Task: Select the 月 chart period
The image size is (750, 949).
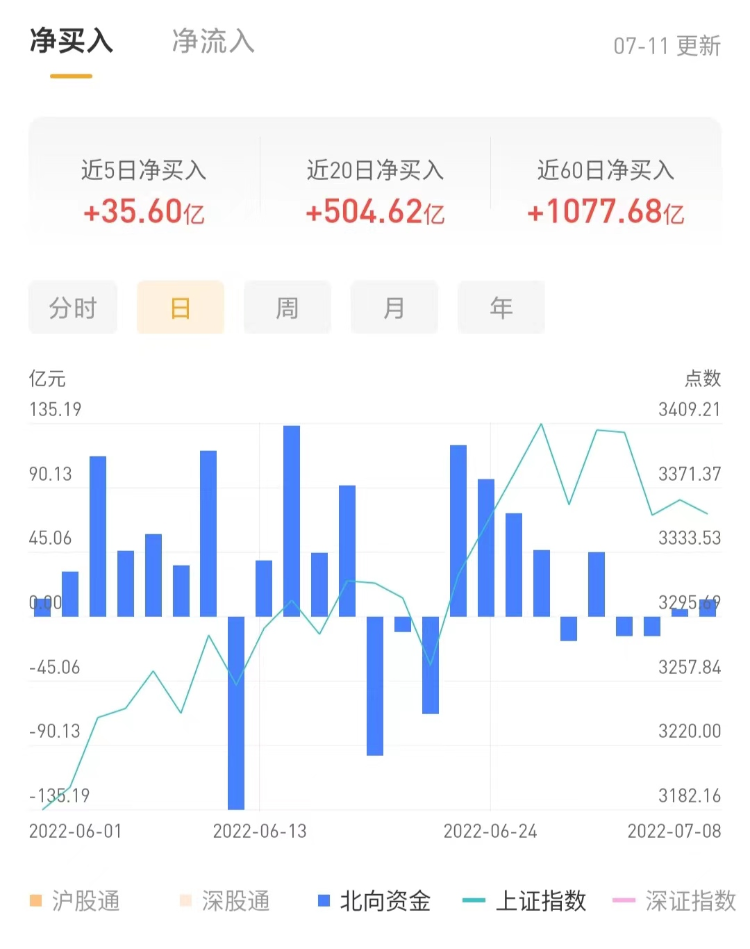Action: point(394,308)
